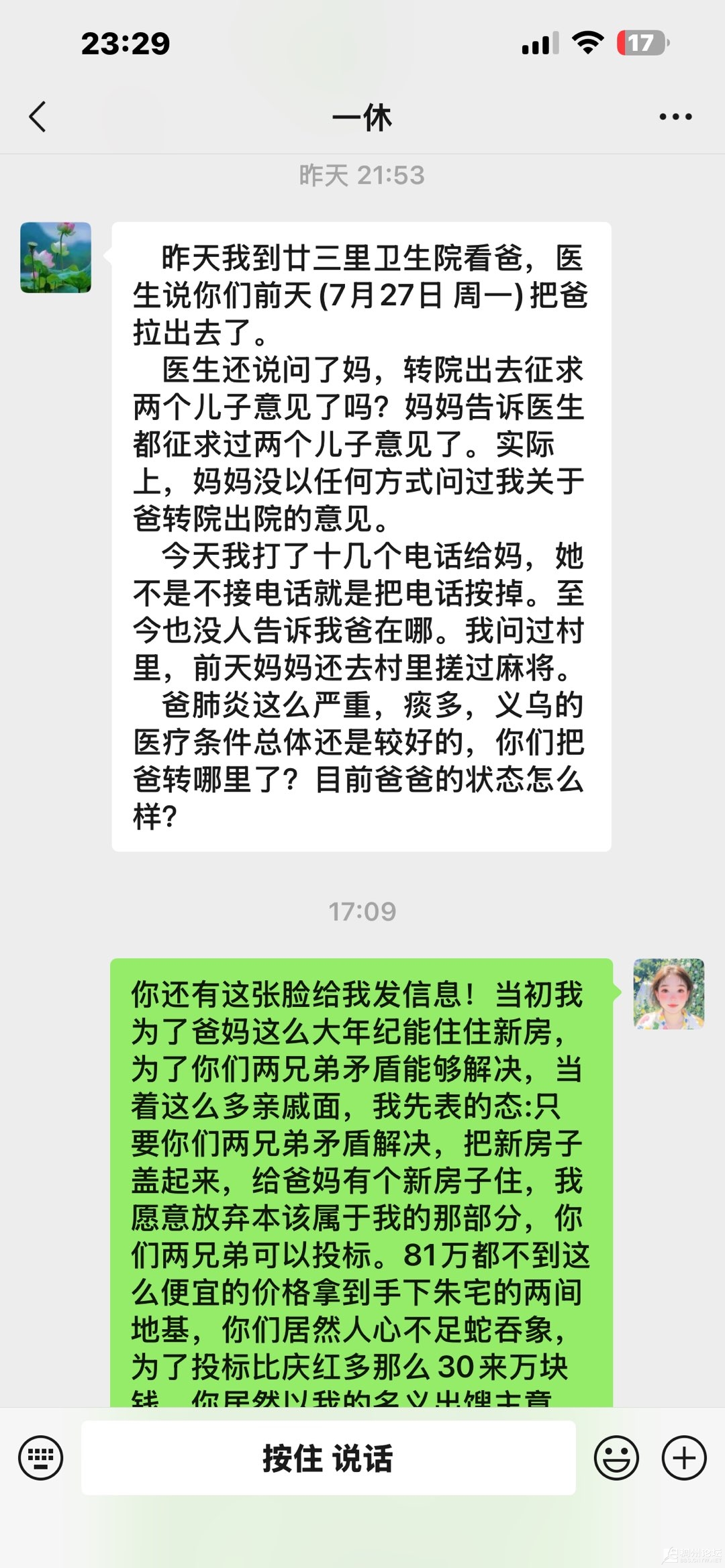Hold the 按住 说话 voice button

[328, 1457]
